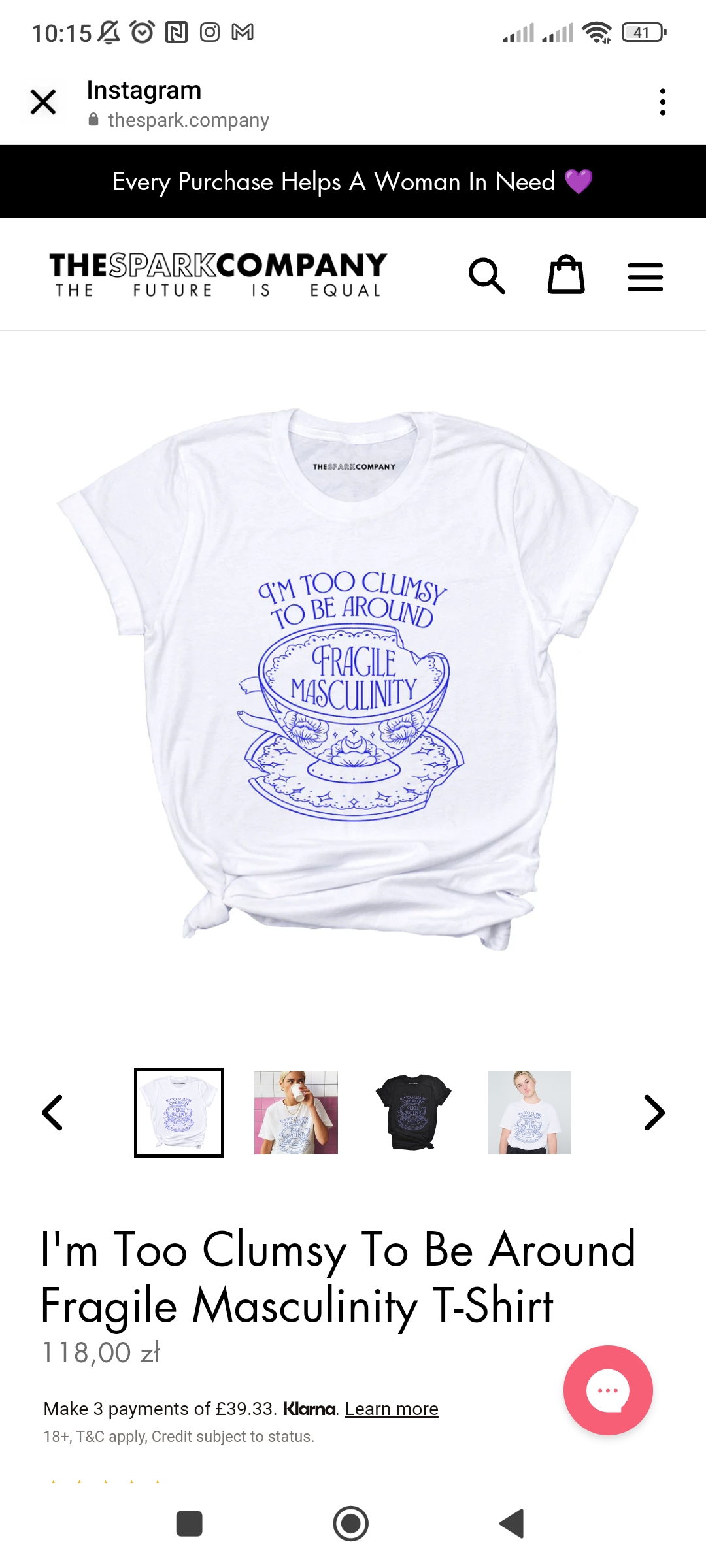706x1568 pixels.
Task: Open site search magnifier
Action: 487,276
